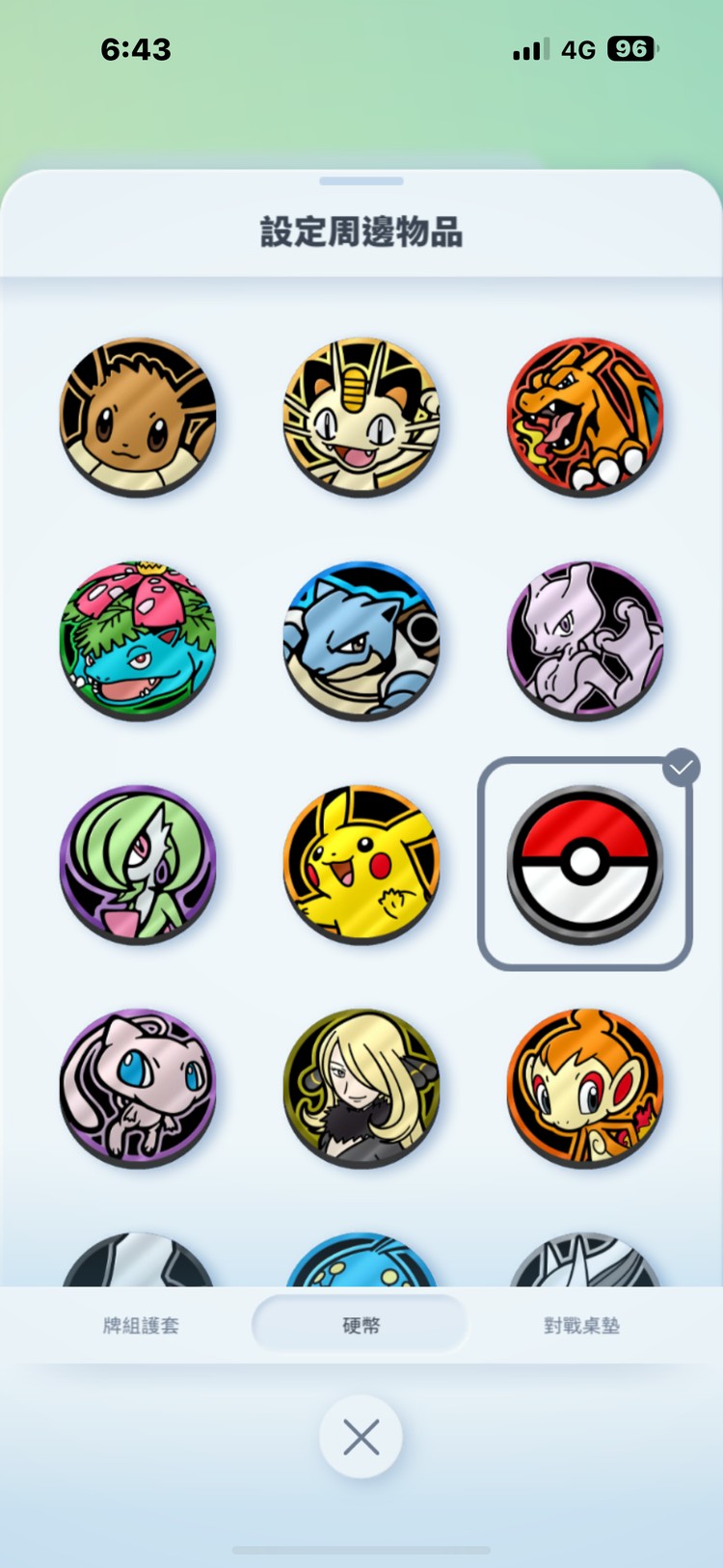
Task: Choose the Pikachu coin
Action: (361, 864)
